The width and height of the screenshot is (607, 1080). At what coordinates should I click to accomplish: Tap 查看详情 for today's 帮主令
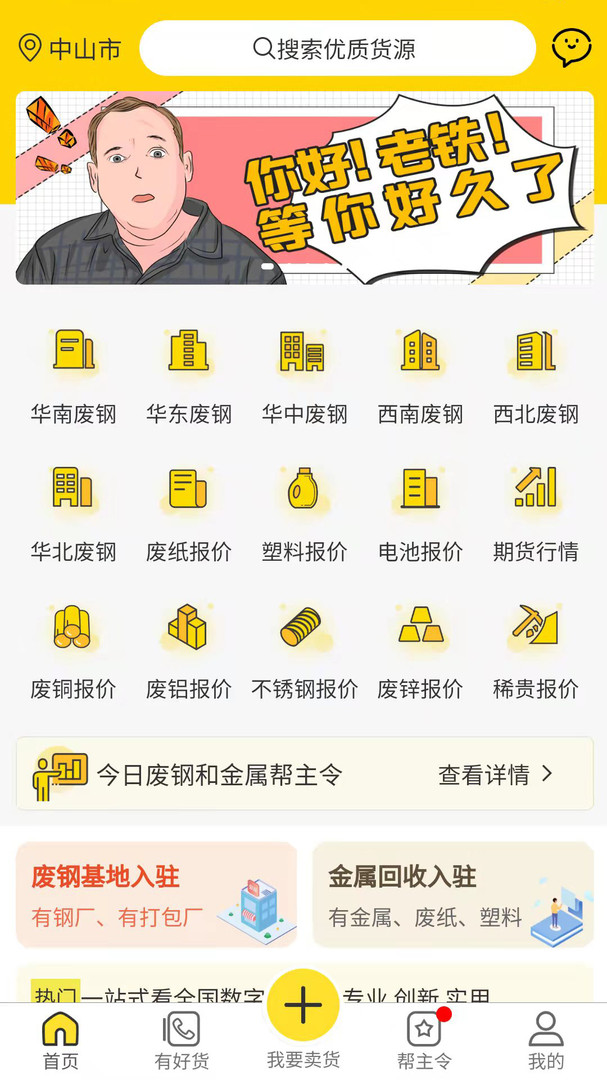(495, 774)
